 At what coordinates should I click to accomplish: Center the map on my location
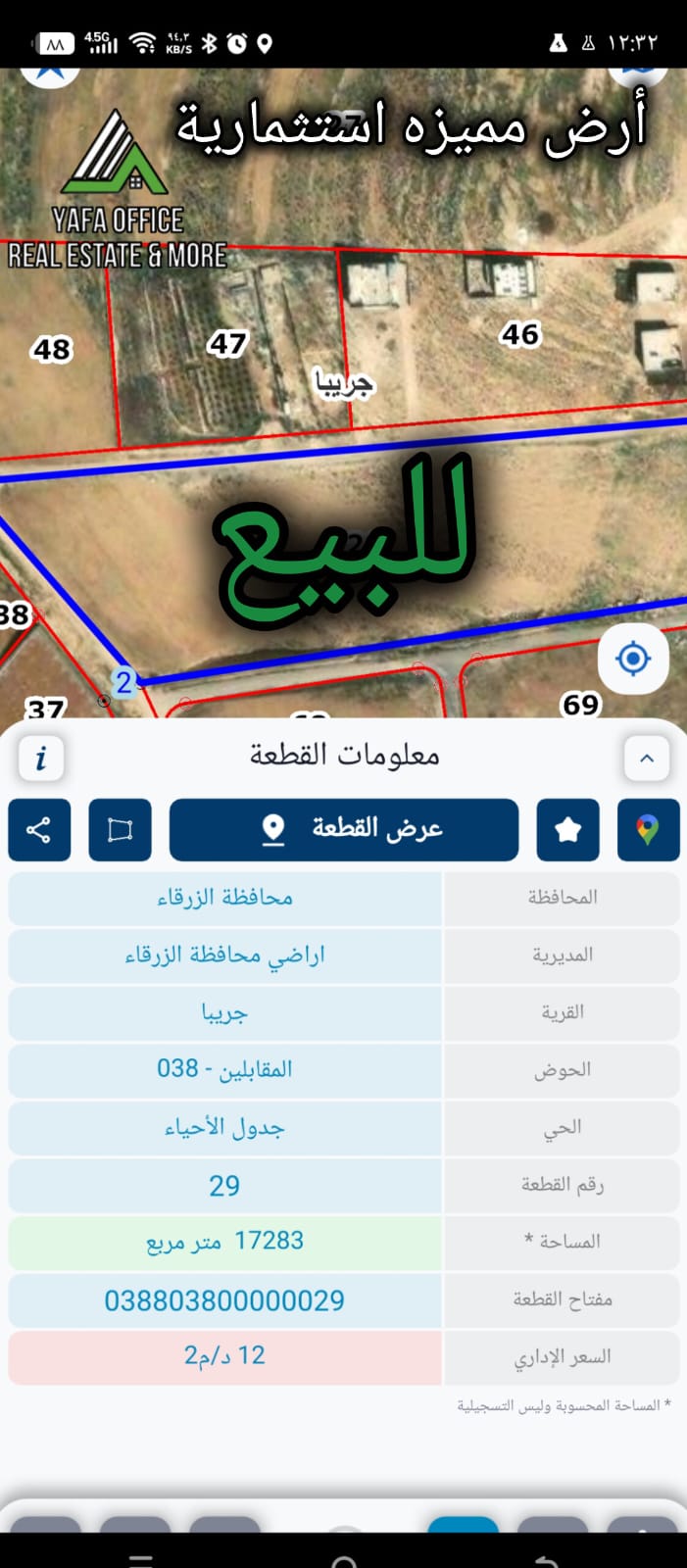click(x=633, y=659)
